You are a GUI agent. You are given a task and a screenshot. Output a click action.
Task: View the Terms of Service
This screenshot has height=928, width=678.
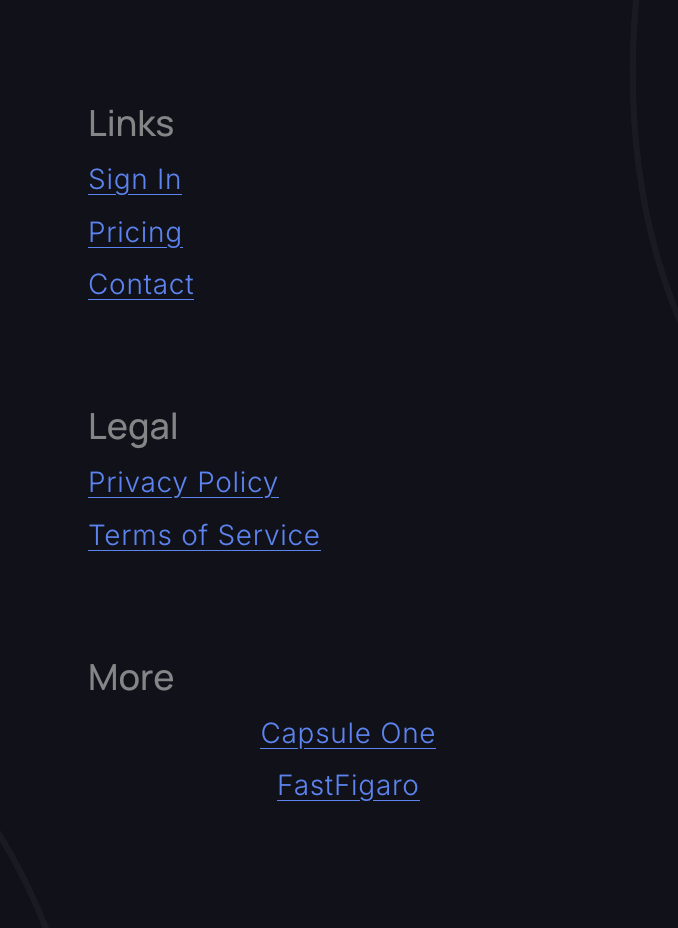coord(204,536)
